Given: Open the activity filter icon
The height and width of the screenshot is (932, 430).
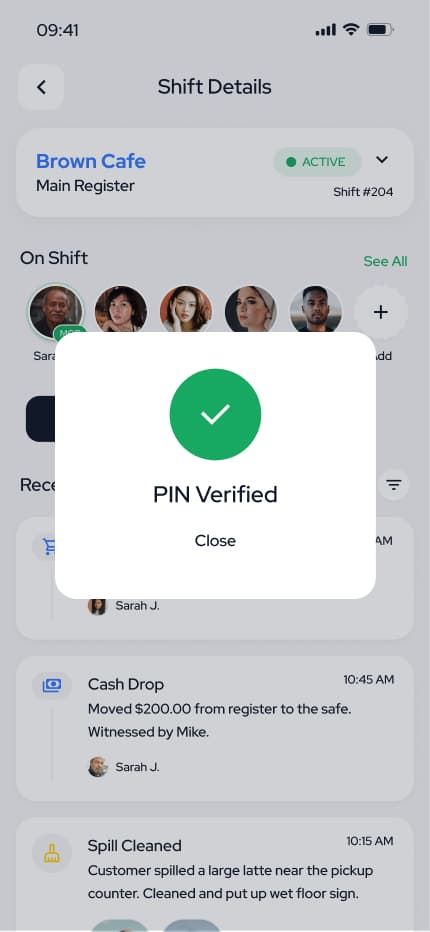Looking at the screenshot, I should point(393,485).
